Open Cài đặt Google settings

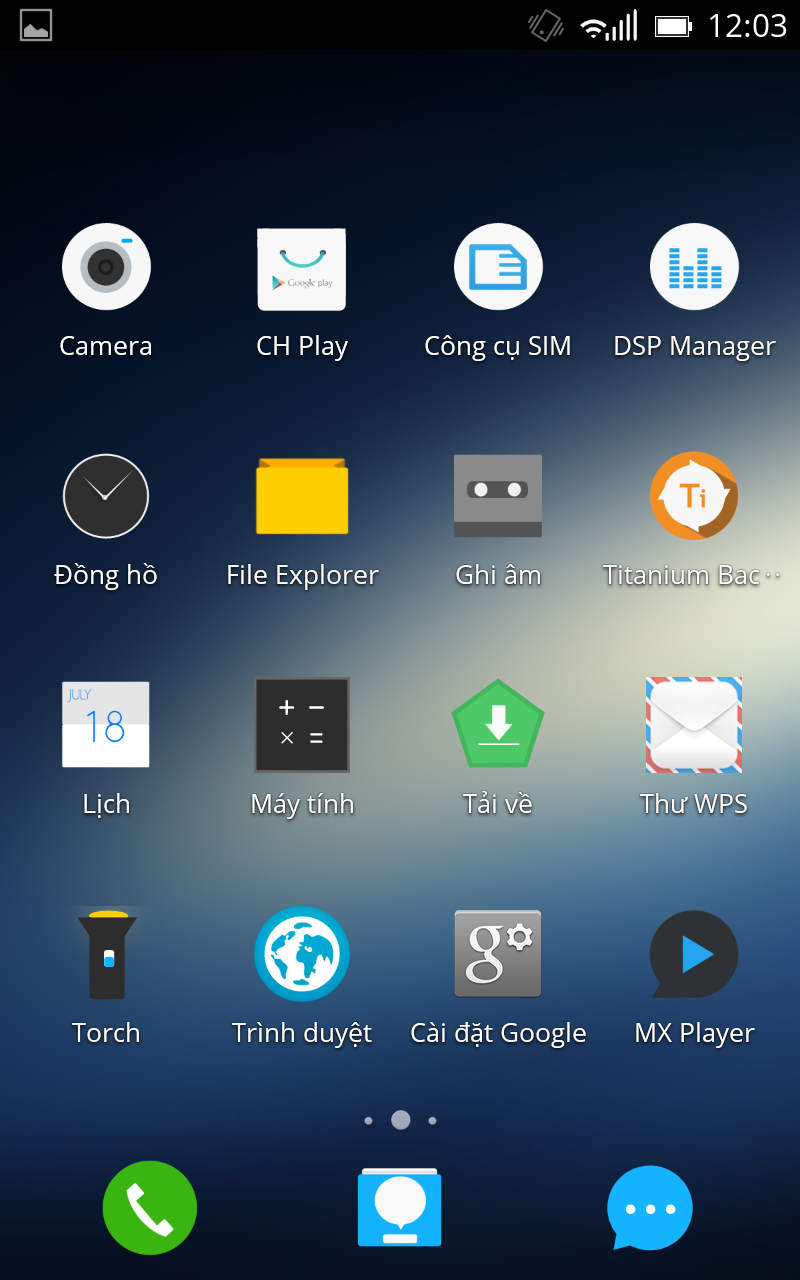pyautogui.click(x=498, y=954)
